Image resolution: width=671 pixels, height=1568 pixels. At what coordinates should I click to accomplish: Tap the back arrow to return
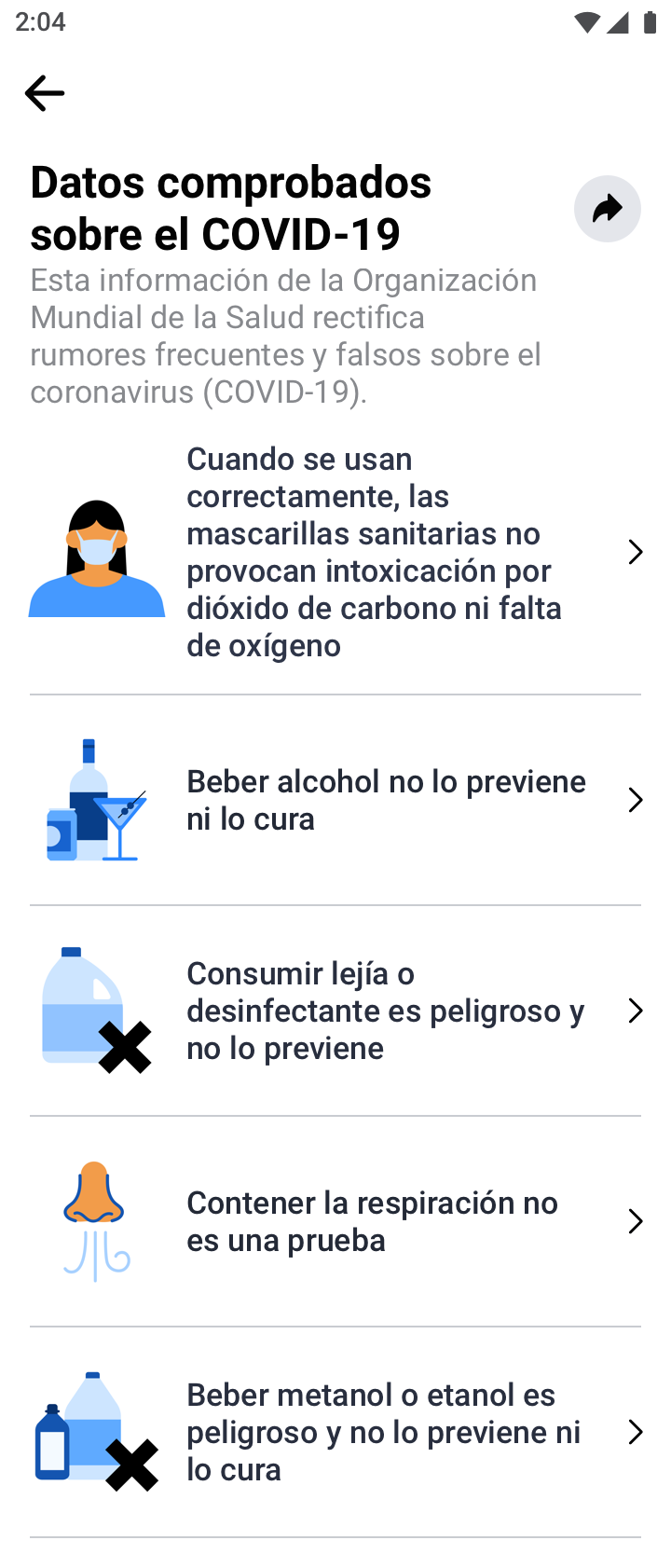[x=44, y=92]
